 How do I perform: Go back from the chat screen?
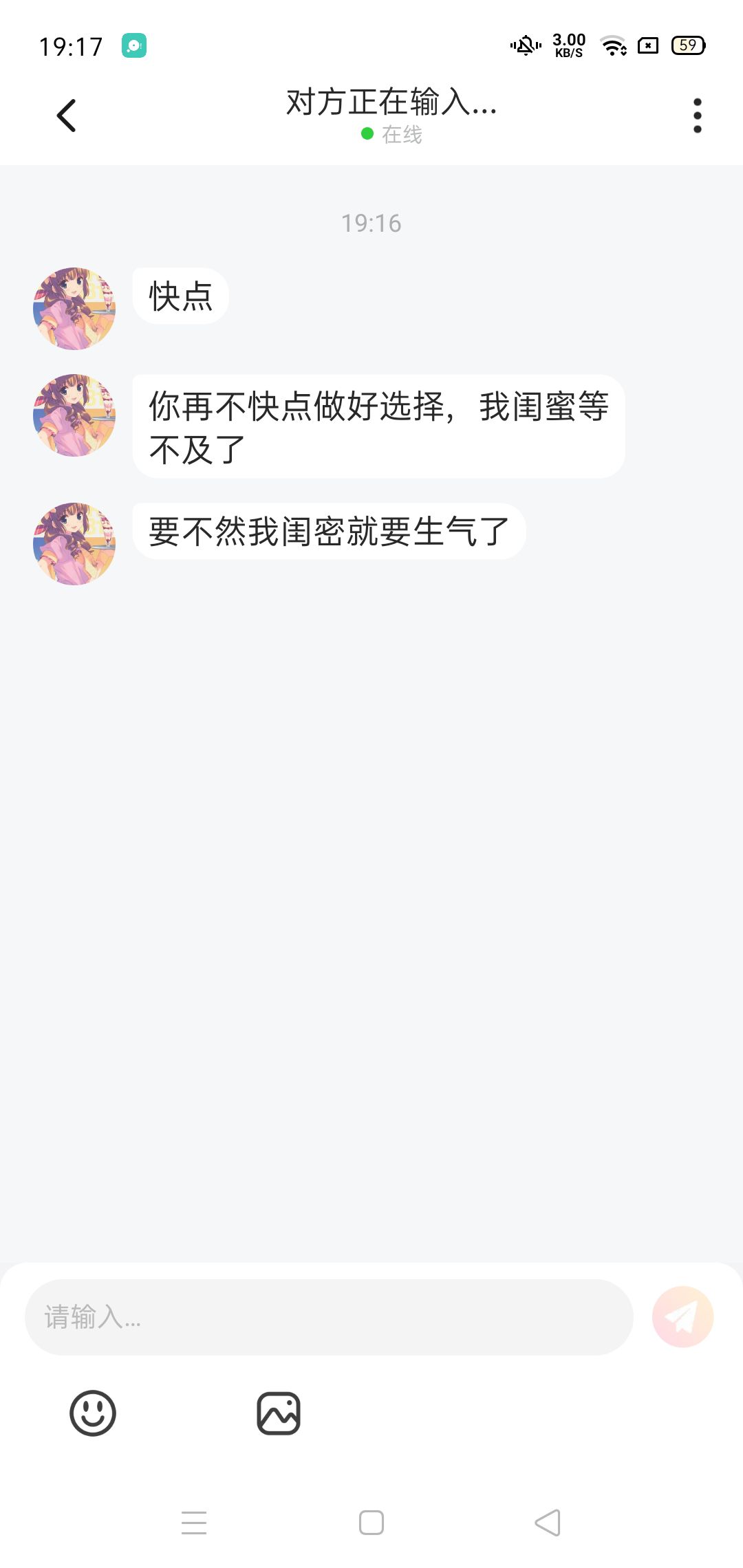point(66,116)
